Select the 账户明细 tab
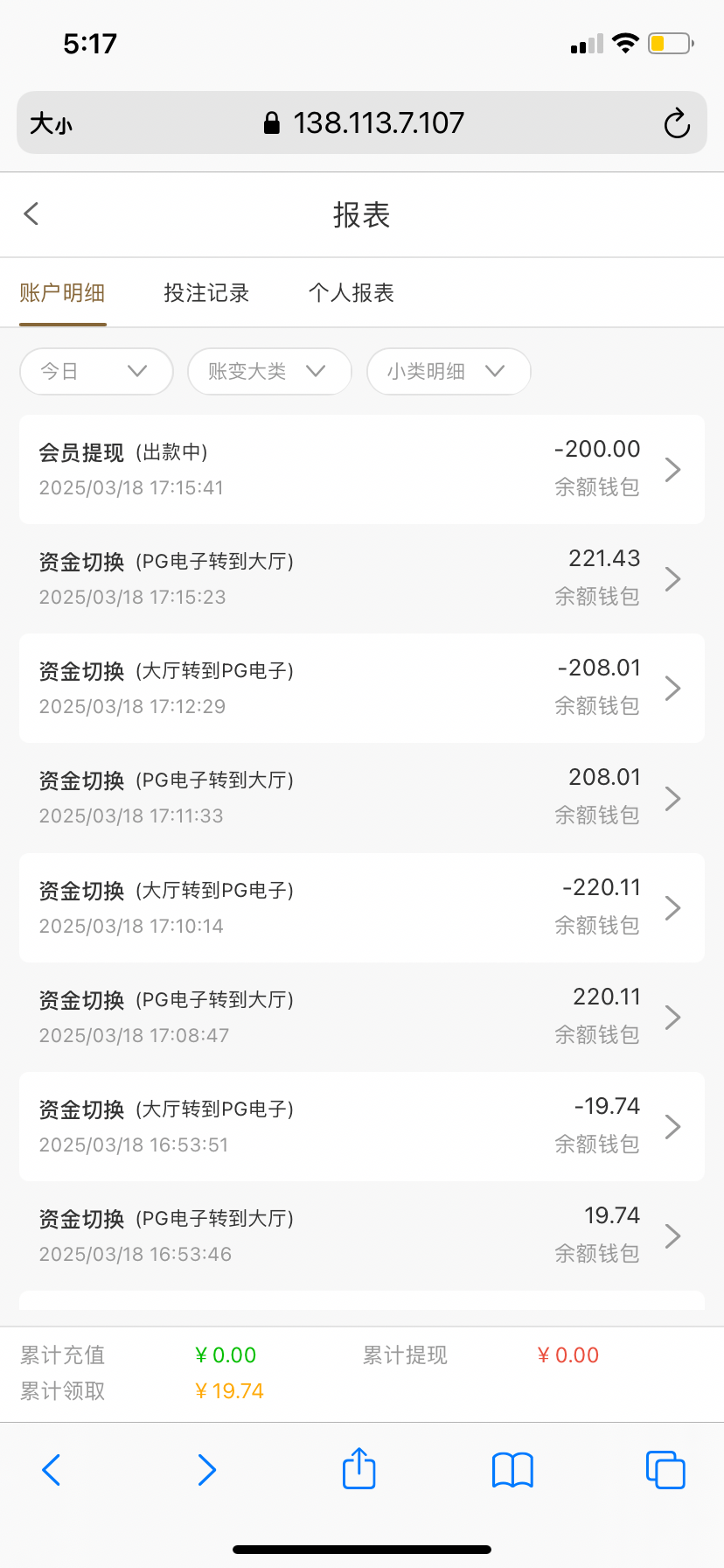The height and width of the screenshot is (1568, 724). (62, 293)
